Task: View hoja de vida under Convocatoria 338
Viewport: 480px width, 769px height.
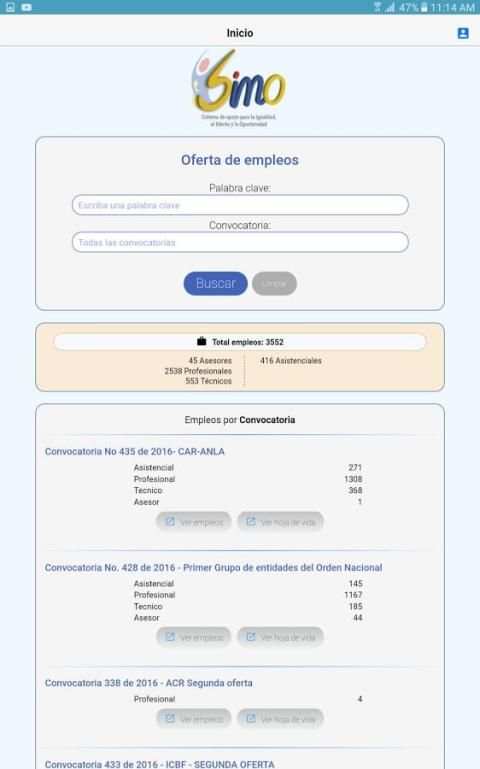Action: [280, 718]
